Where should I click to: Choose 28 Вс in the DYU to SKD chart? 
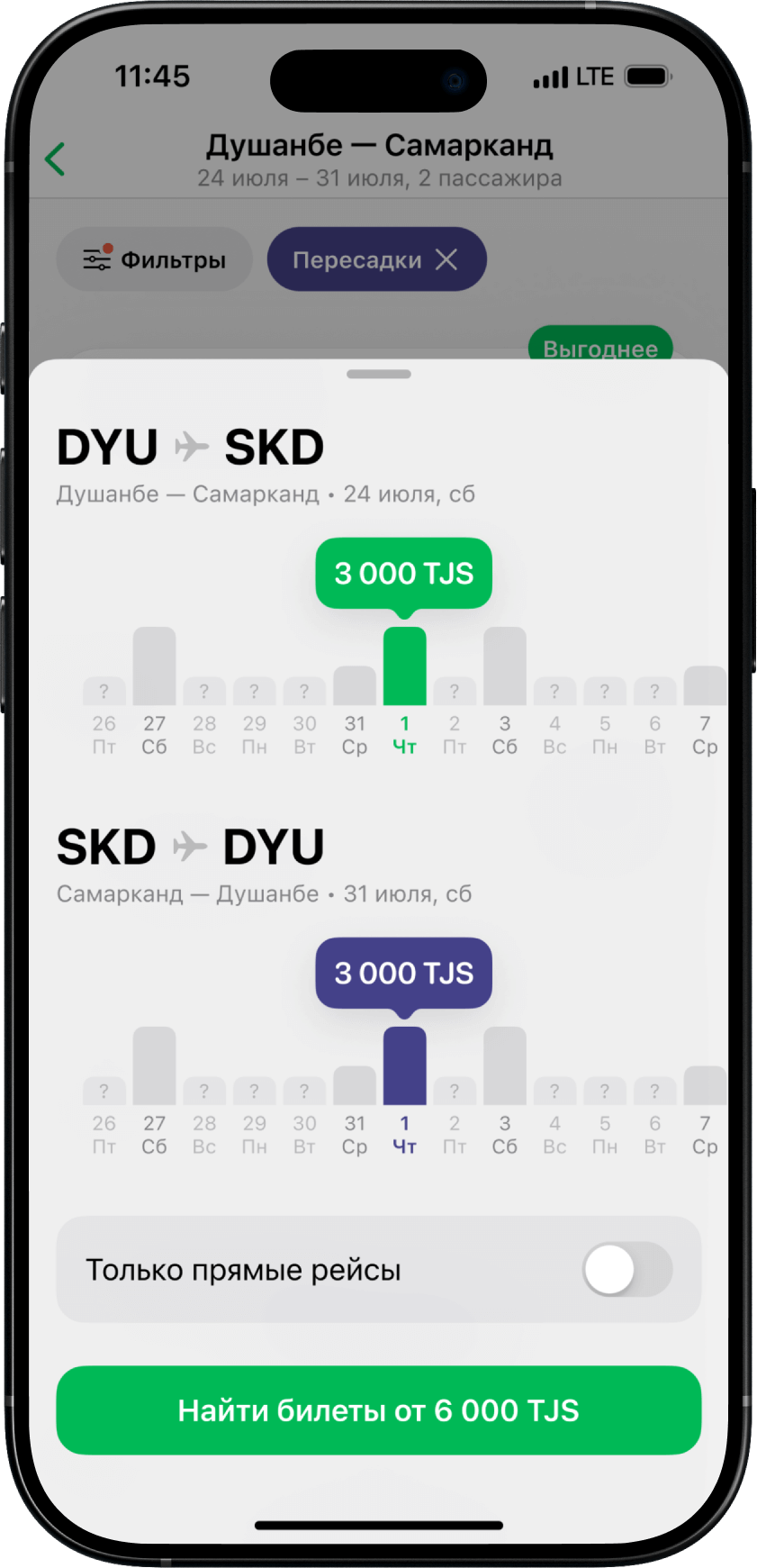point(204,718)
